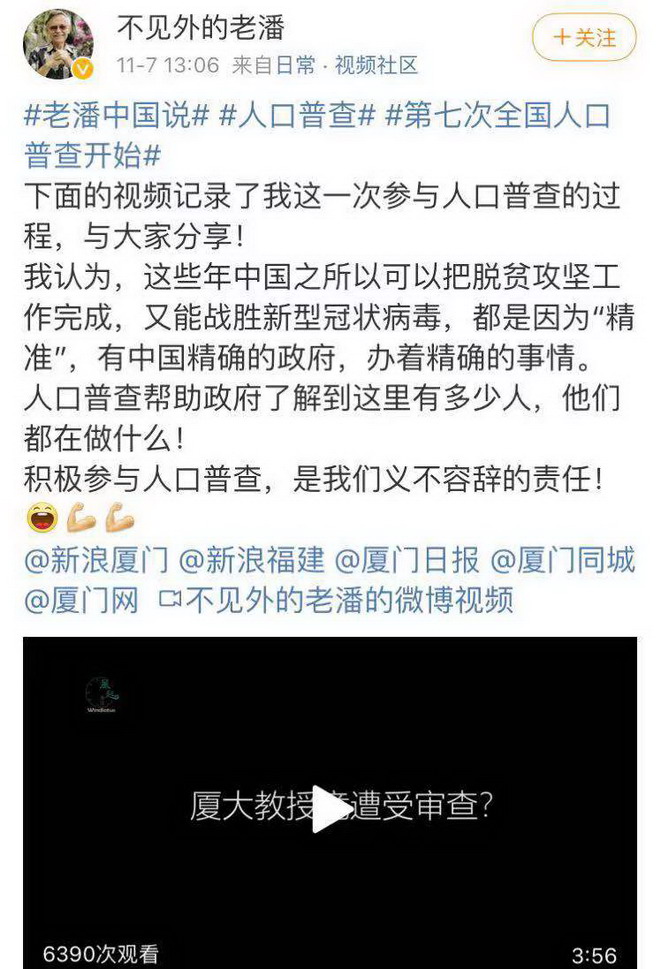Open the @厦门网 mention

tap(81, 600)
